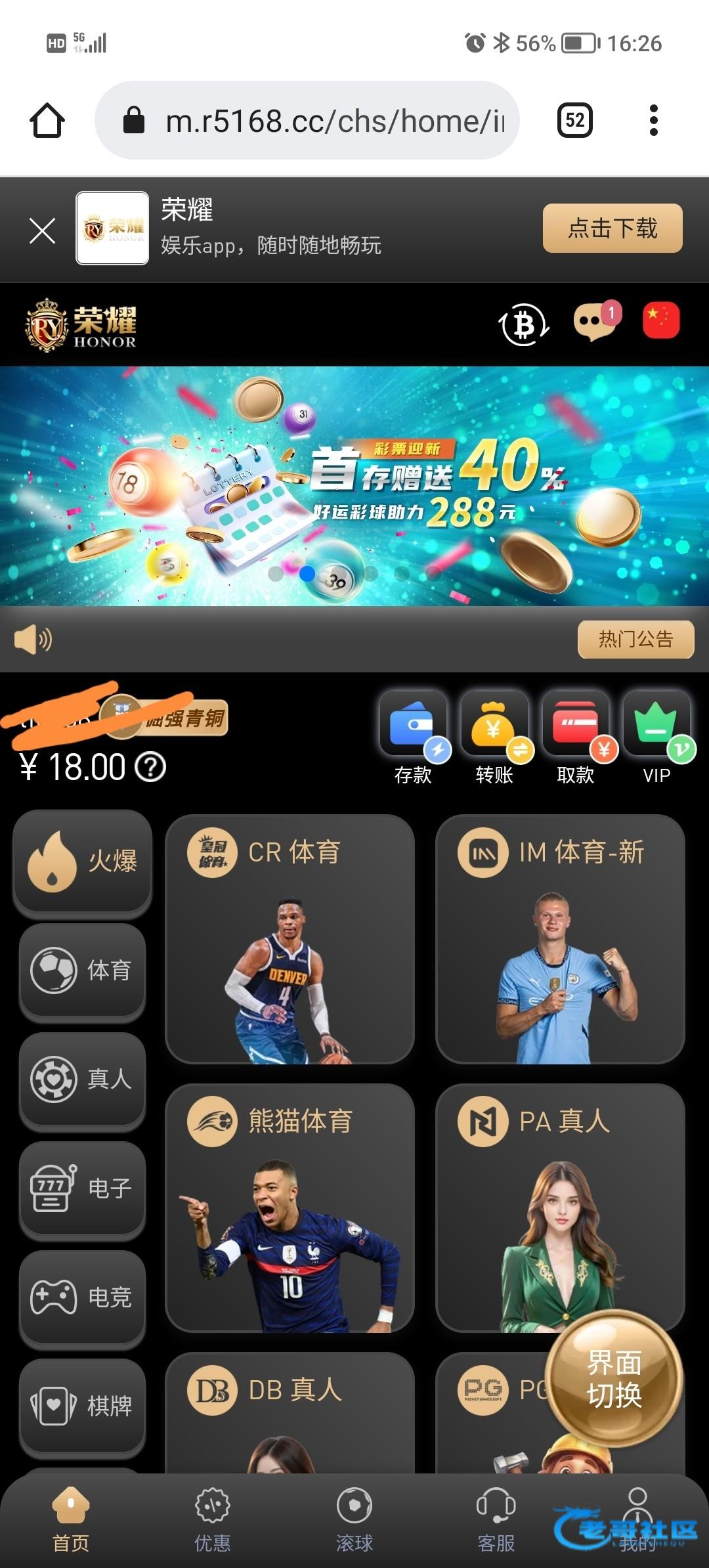Open the IM 体育-新 game card

tap(560, 939)
